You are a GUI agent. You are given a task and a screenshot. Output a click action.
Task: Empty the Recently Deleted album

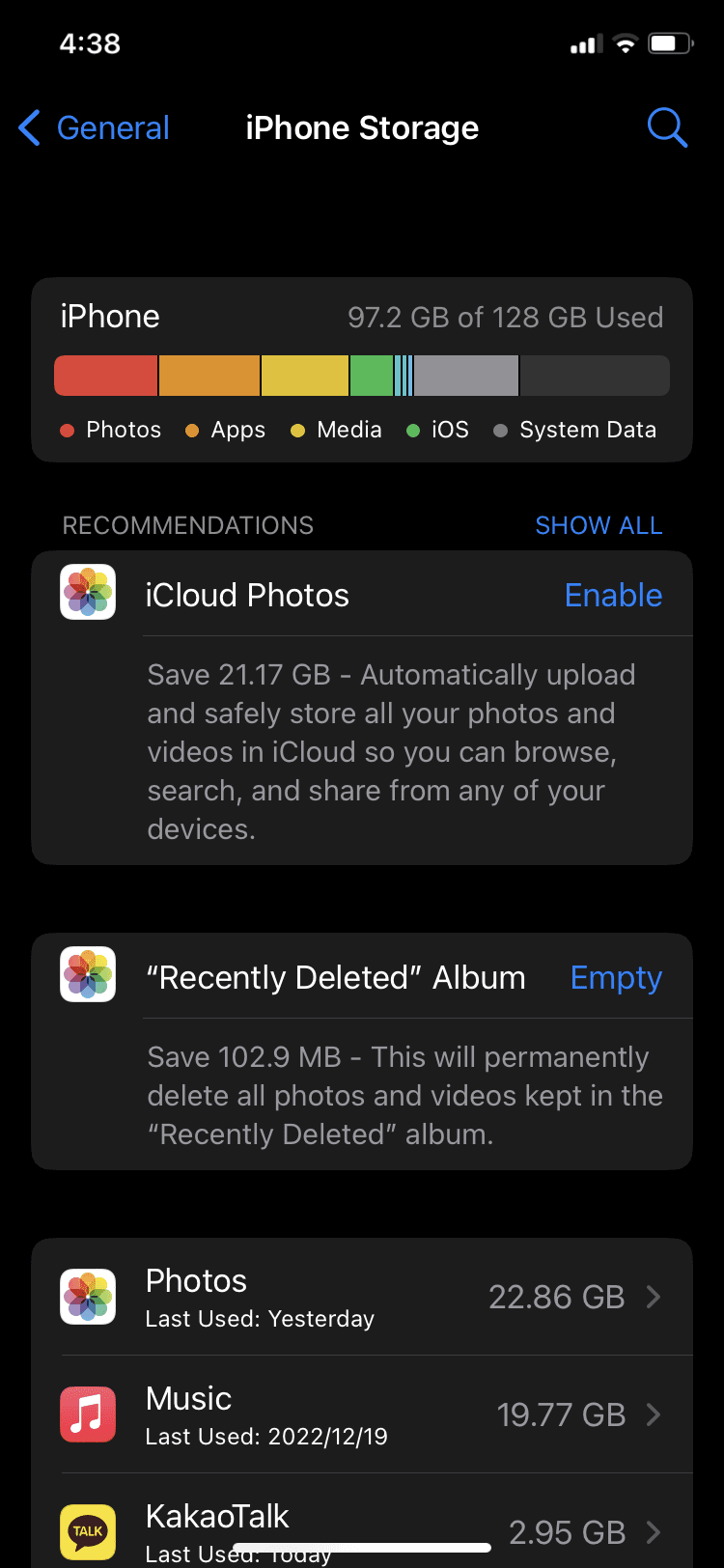(616, 978)
